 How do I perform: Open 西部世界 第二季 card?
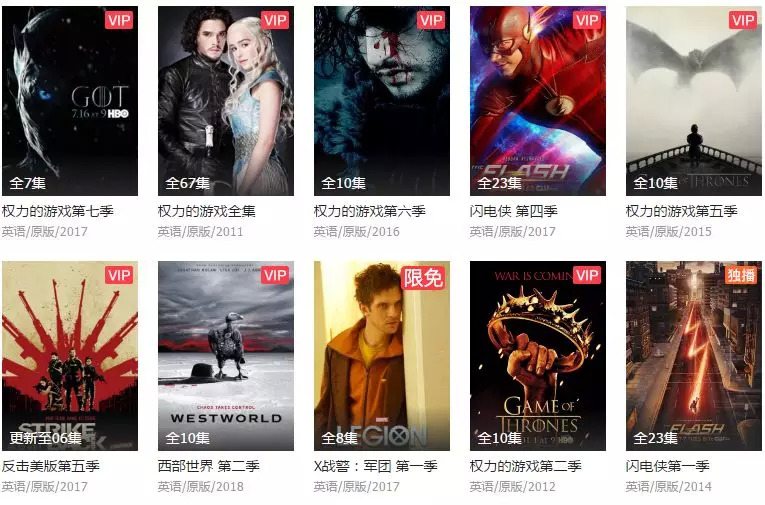[x=225, y=355]
